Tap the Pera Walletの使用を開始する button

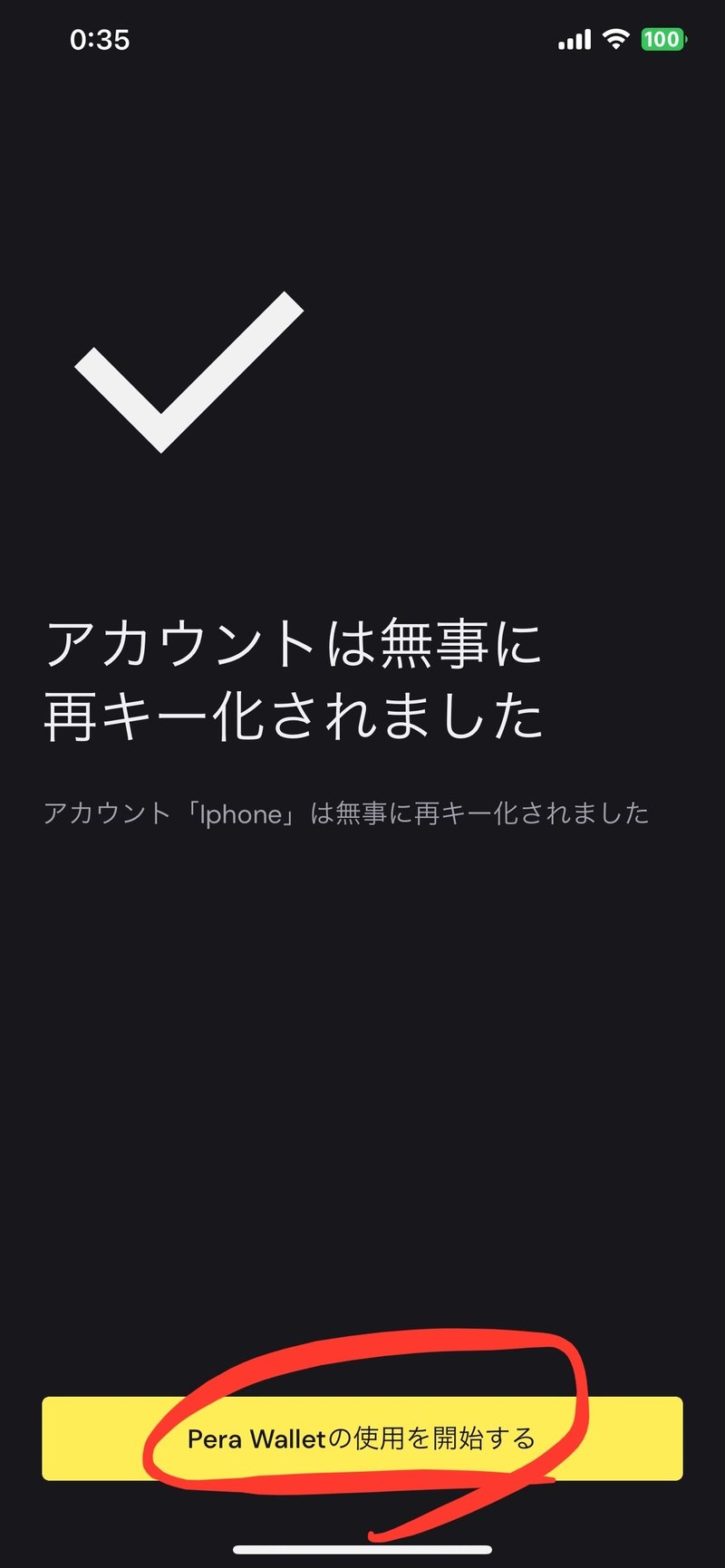pyautogui.click(x=362, y=1438)
